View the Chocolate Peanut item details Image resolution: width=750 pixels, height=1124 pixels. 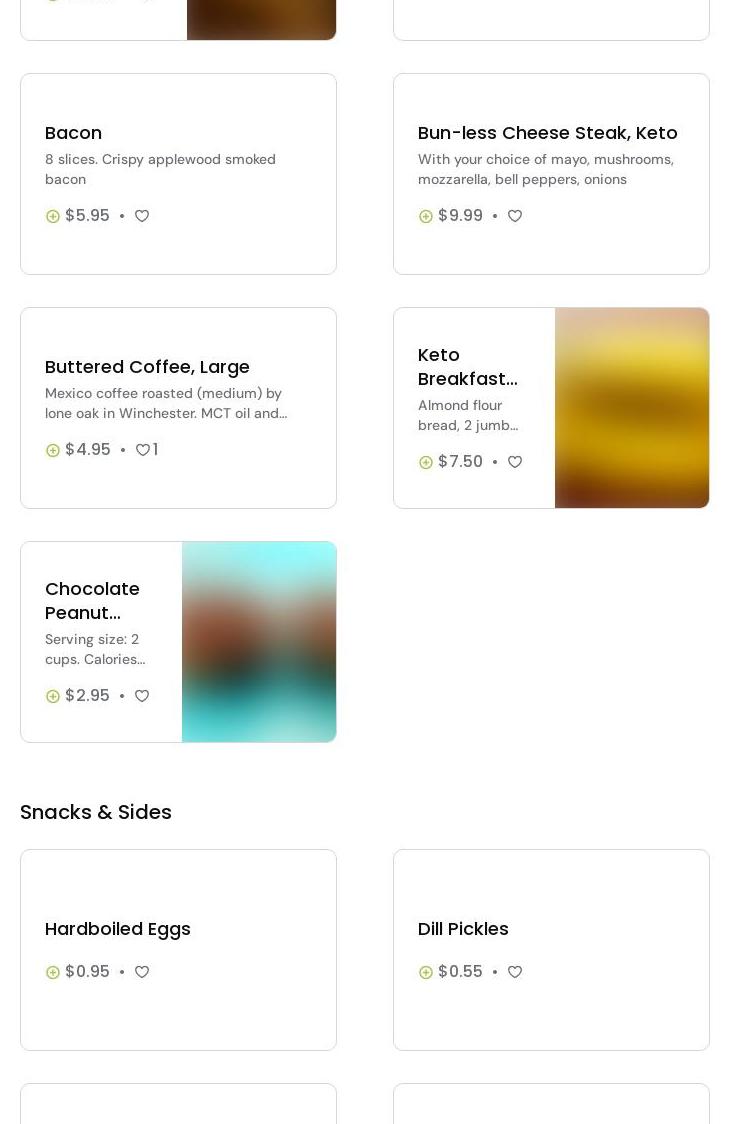point(92,600)
